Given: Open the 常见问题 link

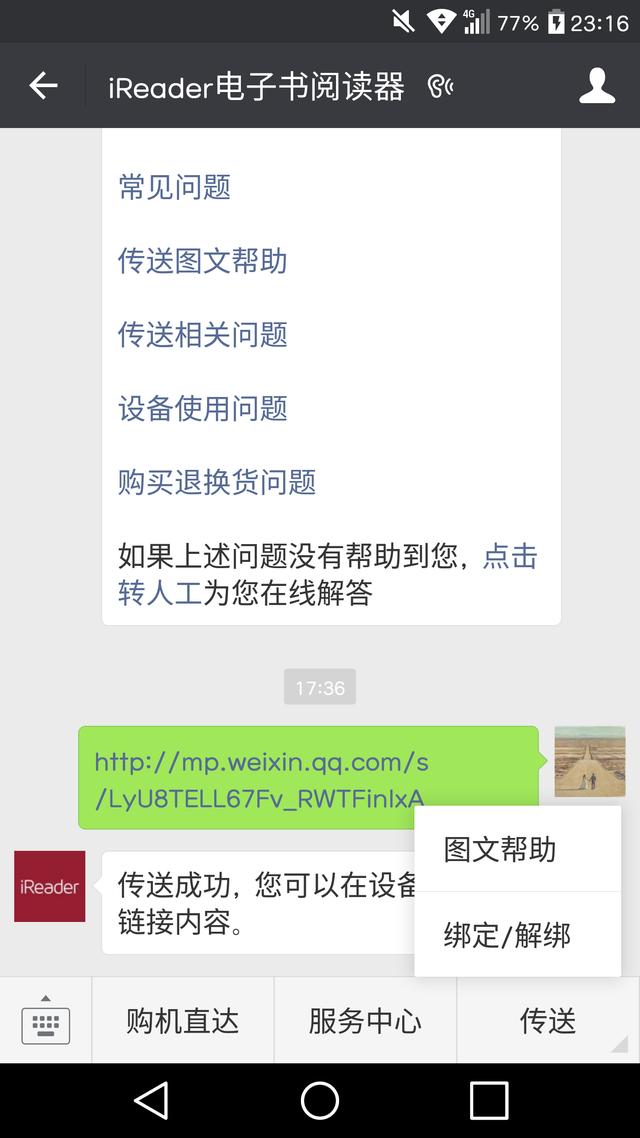Looking at the screenshot, I should (175, 187).
